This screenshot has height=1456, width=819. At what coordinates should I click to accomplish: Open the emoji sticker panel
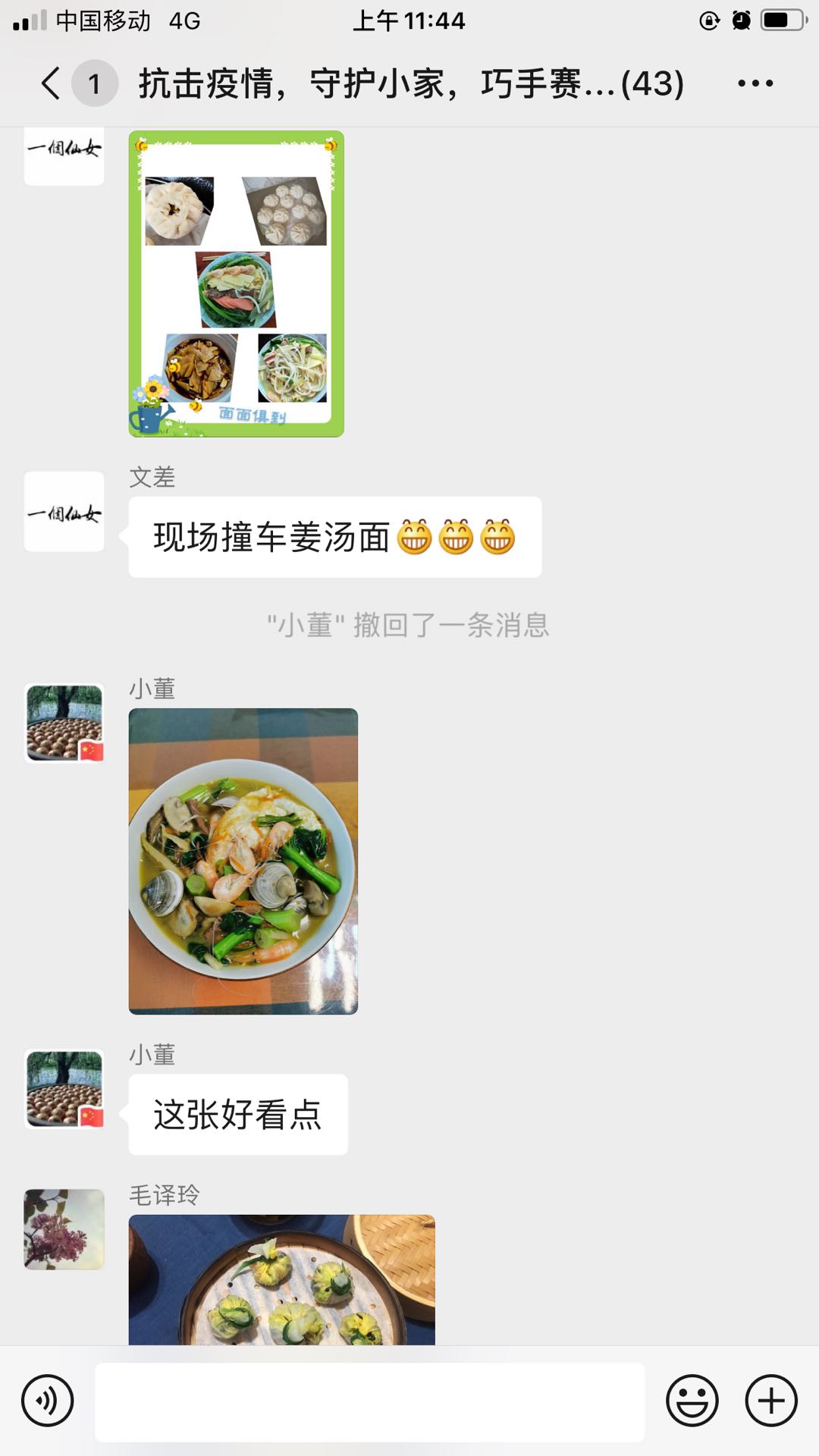point(692,1401)
